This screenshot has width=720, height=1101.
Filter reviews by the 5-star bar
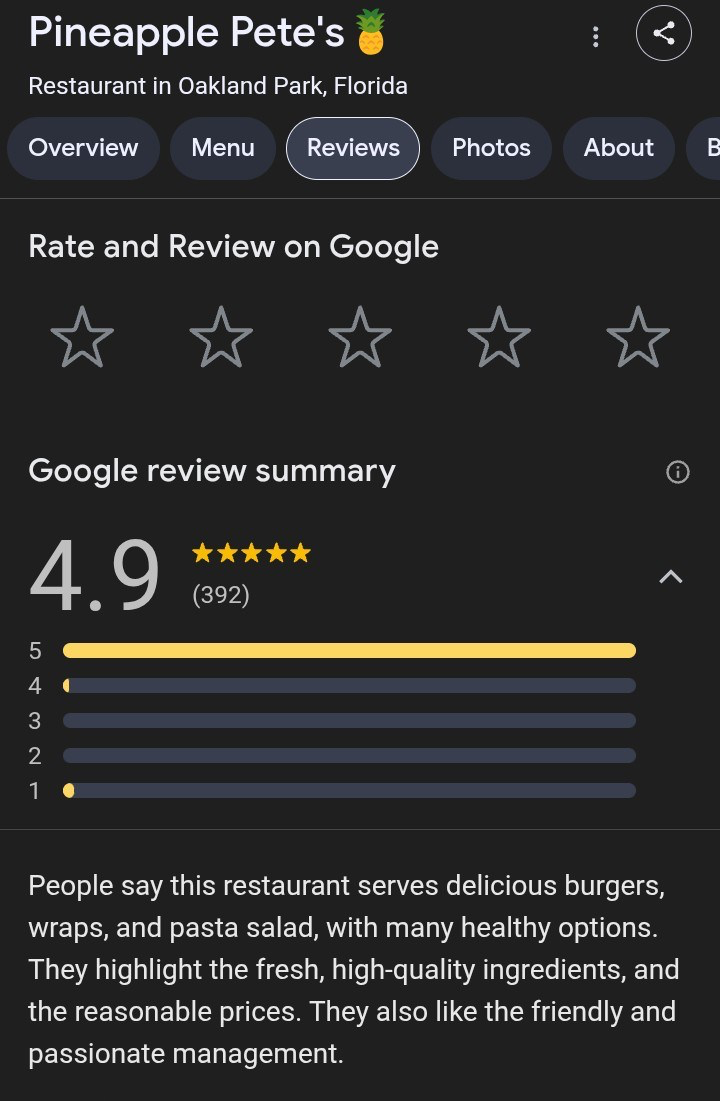pos(349,651)
